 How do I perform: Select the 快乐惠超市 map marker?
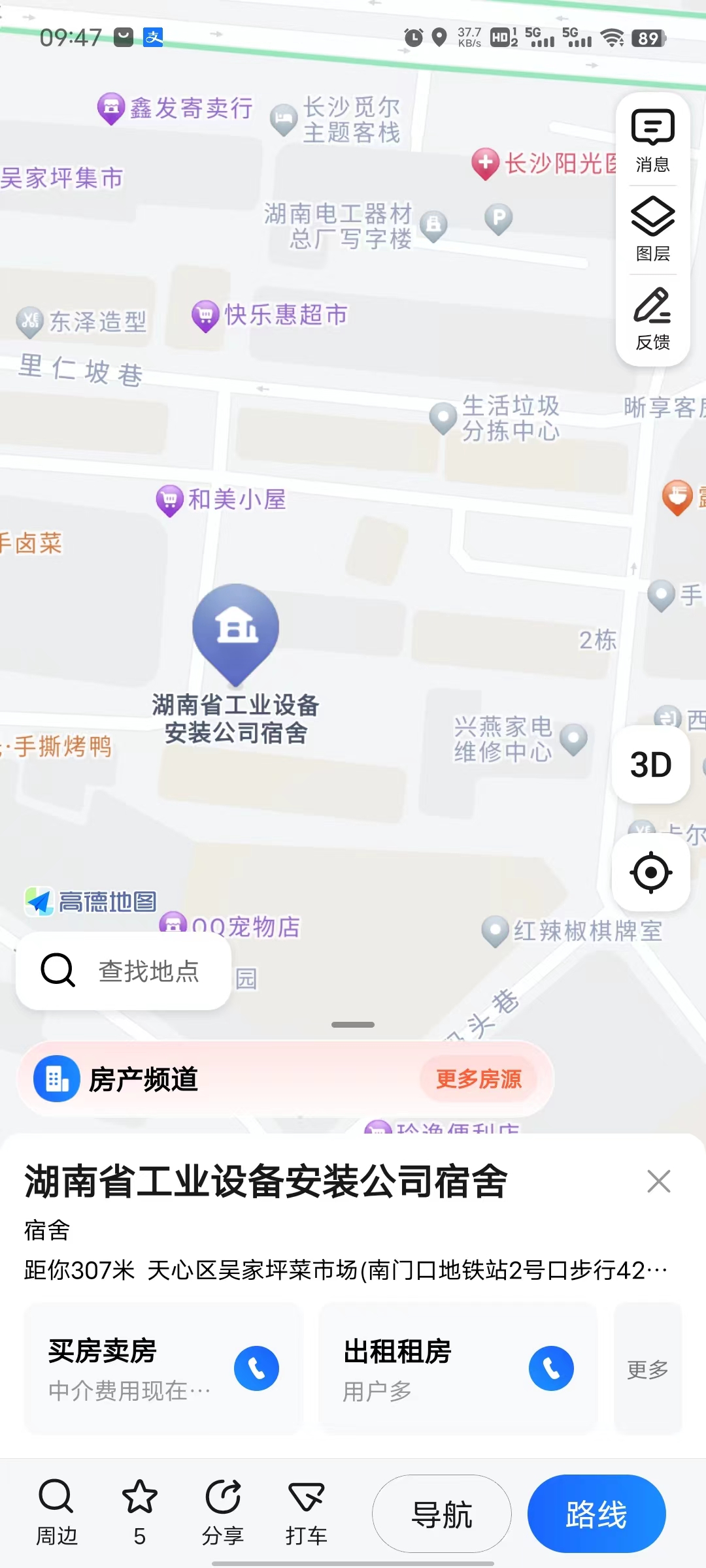coord(205,316)
